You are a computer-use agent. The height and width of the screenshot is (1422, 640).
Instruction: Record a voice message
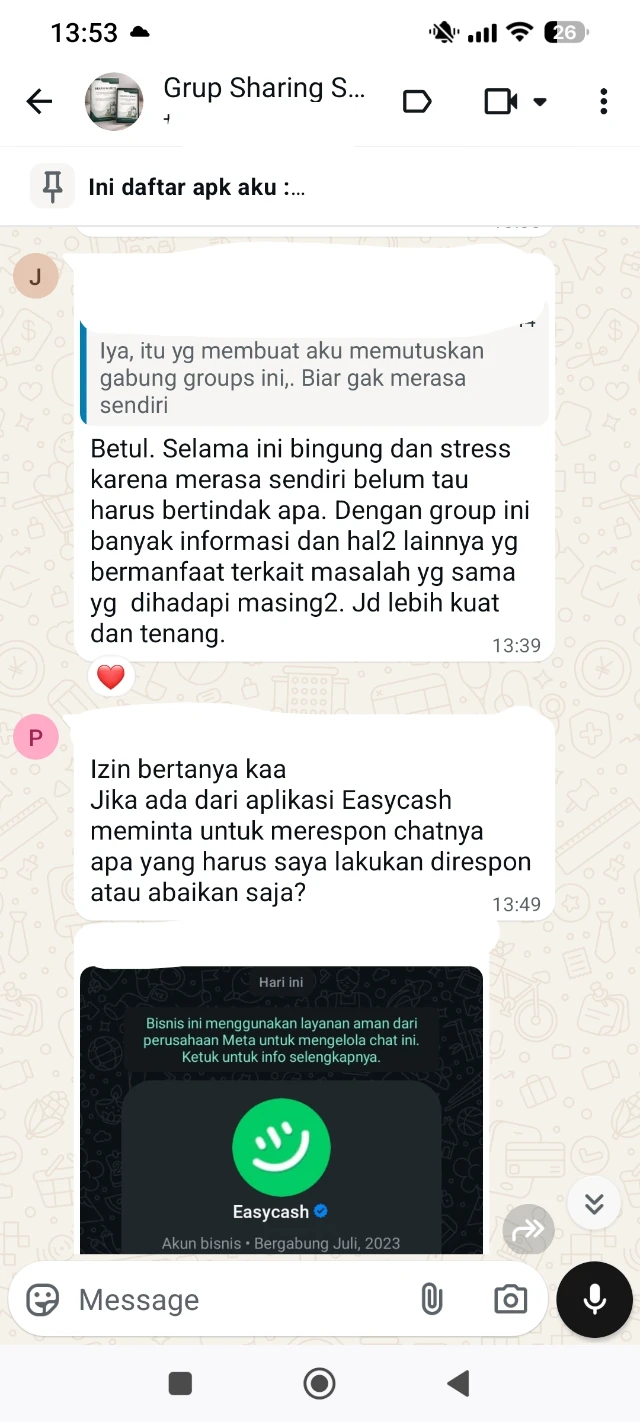click(594, 1299)
